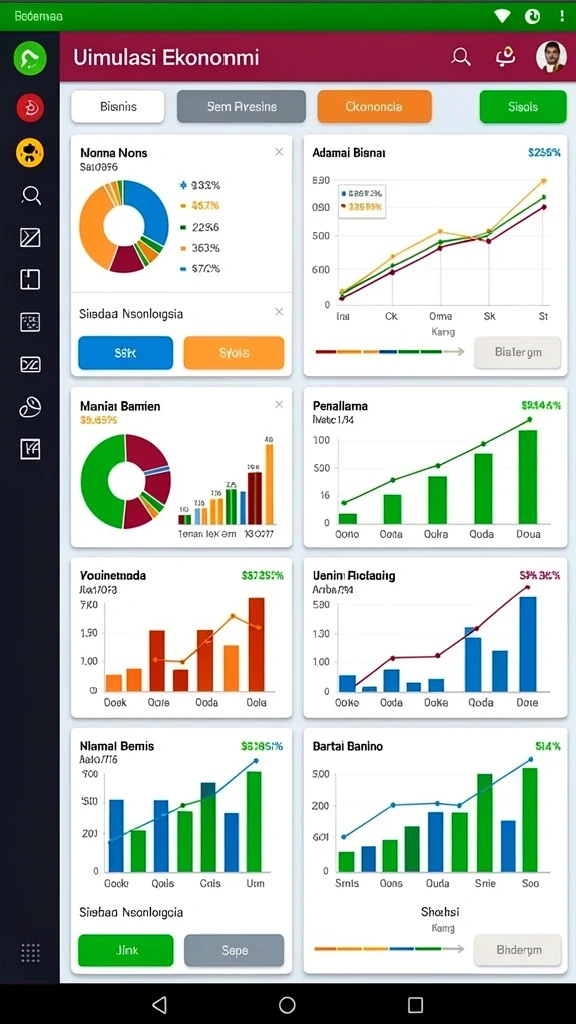Open the red circular icon in sidebar
The width and height of the screenshot is (576, 1024).
30,108
